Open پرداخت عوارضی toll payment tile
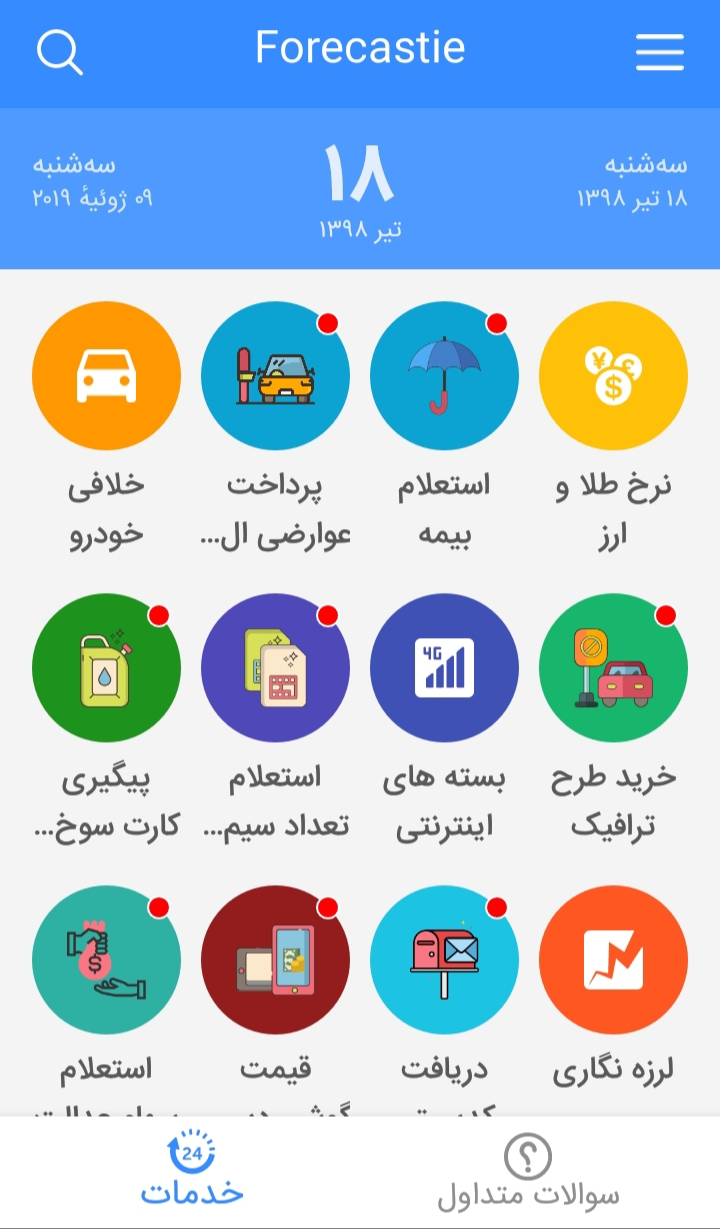This screenshot has width=720, height=1229. (x=275, y=376)
